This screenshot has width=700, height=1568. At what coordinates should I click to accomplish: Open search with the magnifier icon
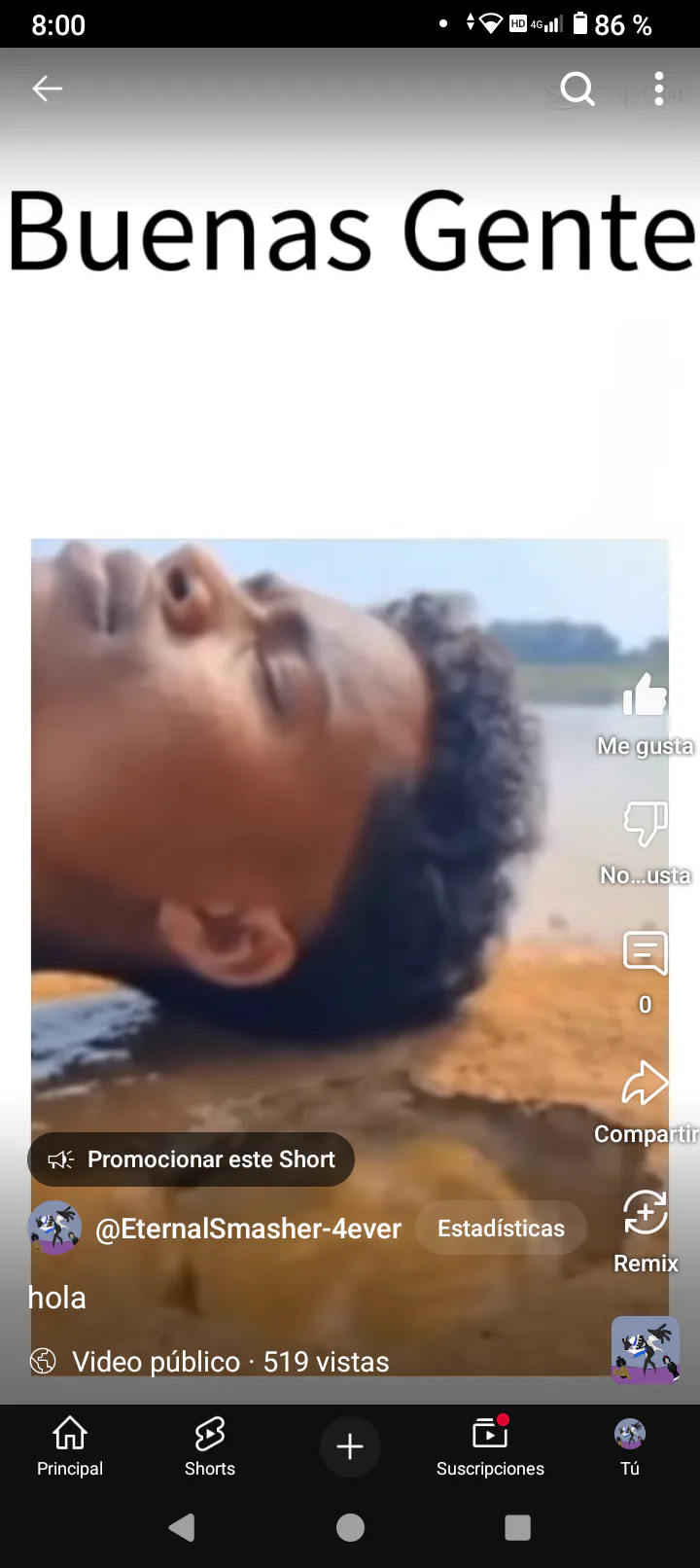pyautogui.click(x=577, y=89)
